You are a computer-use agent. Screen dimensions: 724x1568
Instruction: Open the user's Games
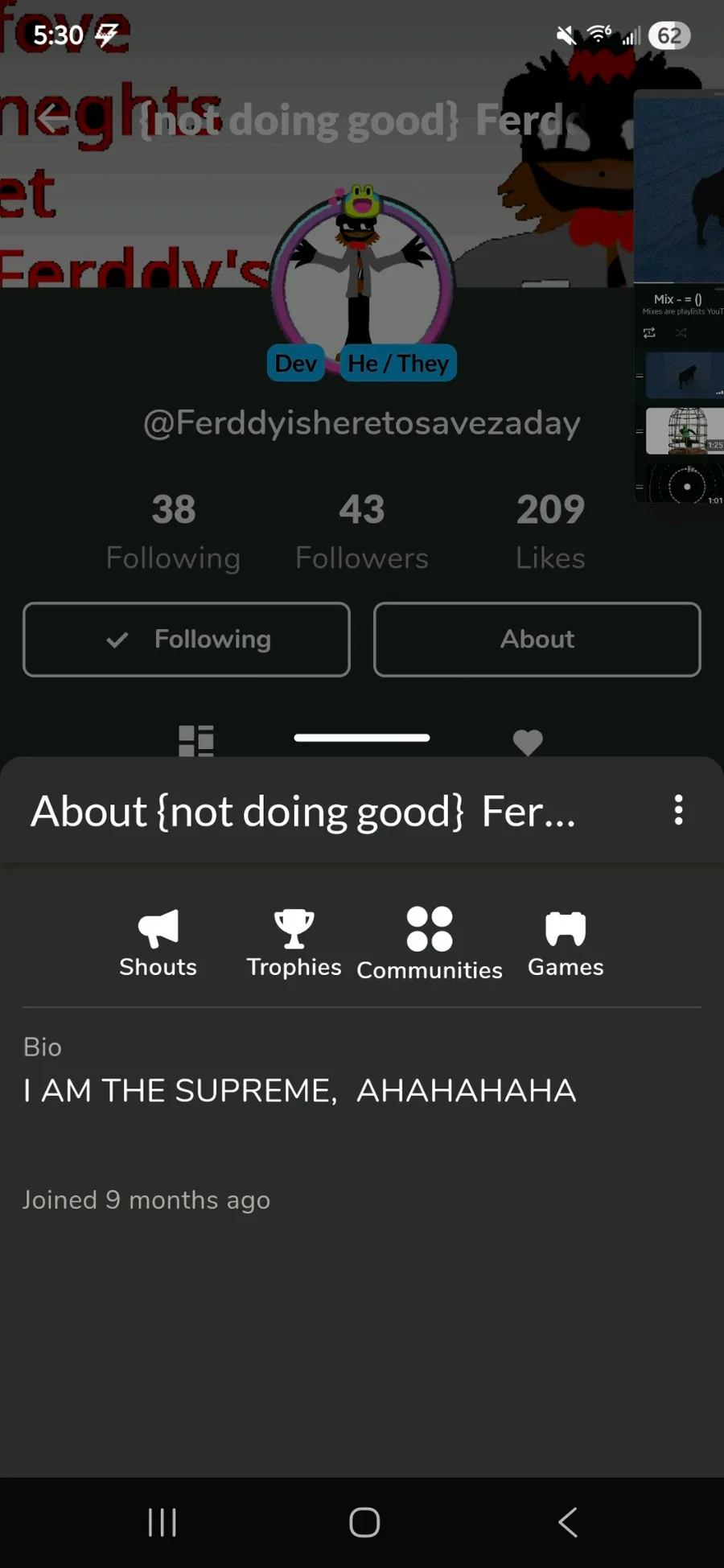tap(566, 943)
